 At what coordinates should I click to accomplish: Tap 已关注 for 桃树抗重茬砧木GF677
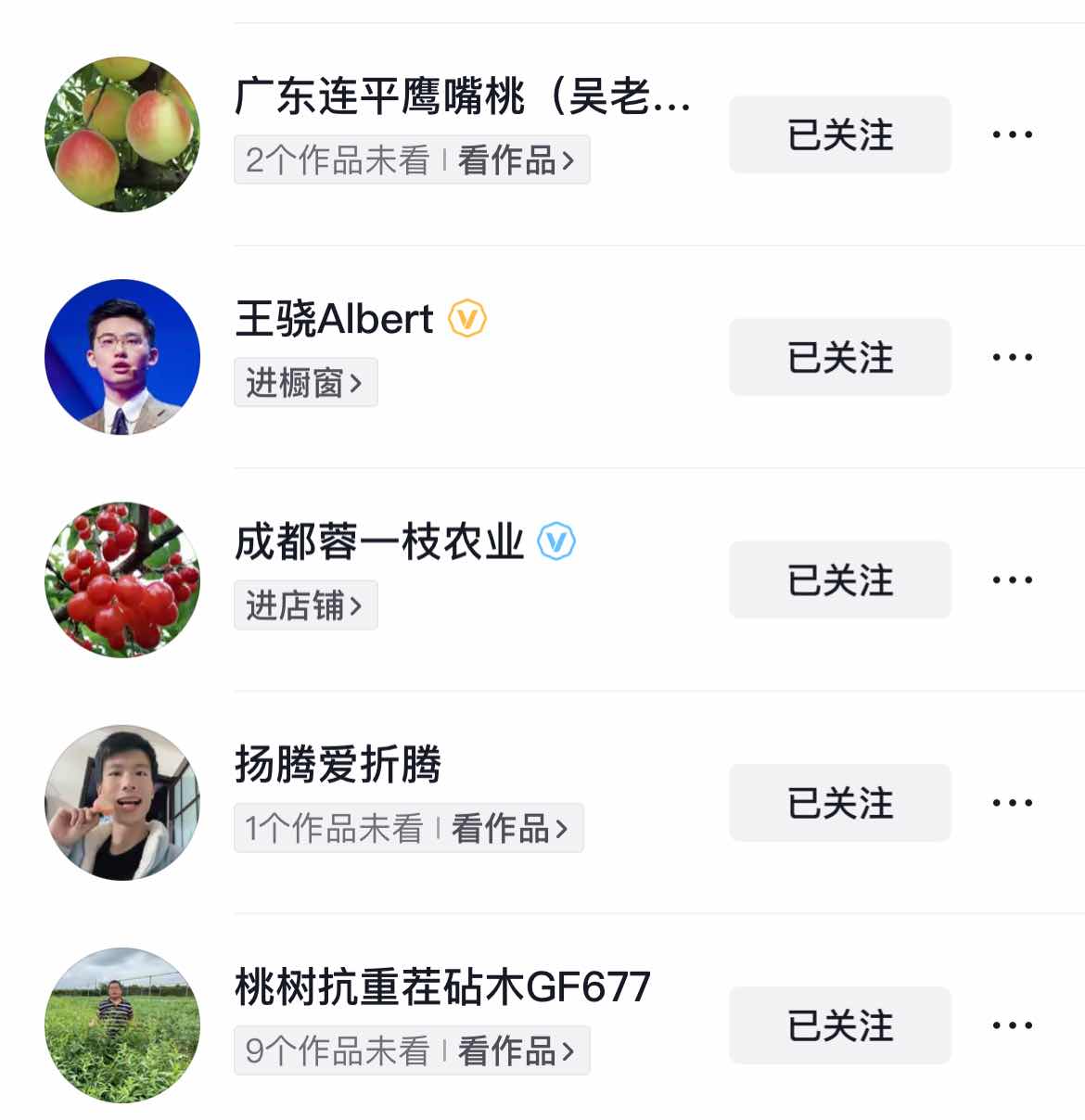point(839,1025)
